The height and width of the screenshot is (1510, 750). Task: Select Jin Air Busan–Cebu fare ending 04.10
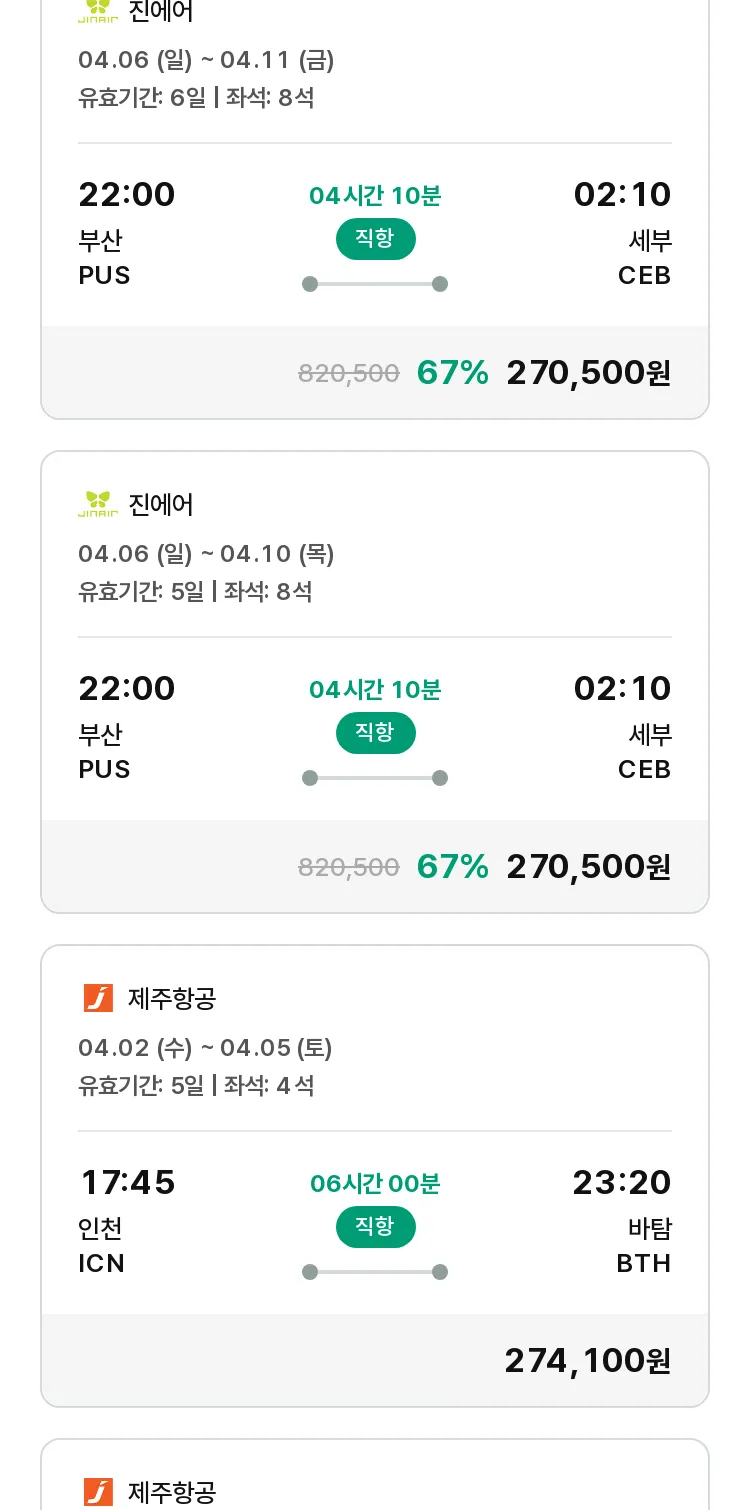click(375, 682)
